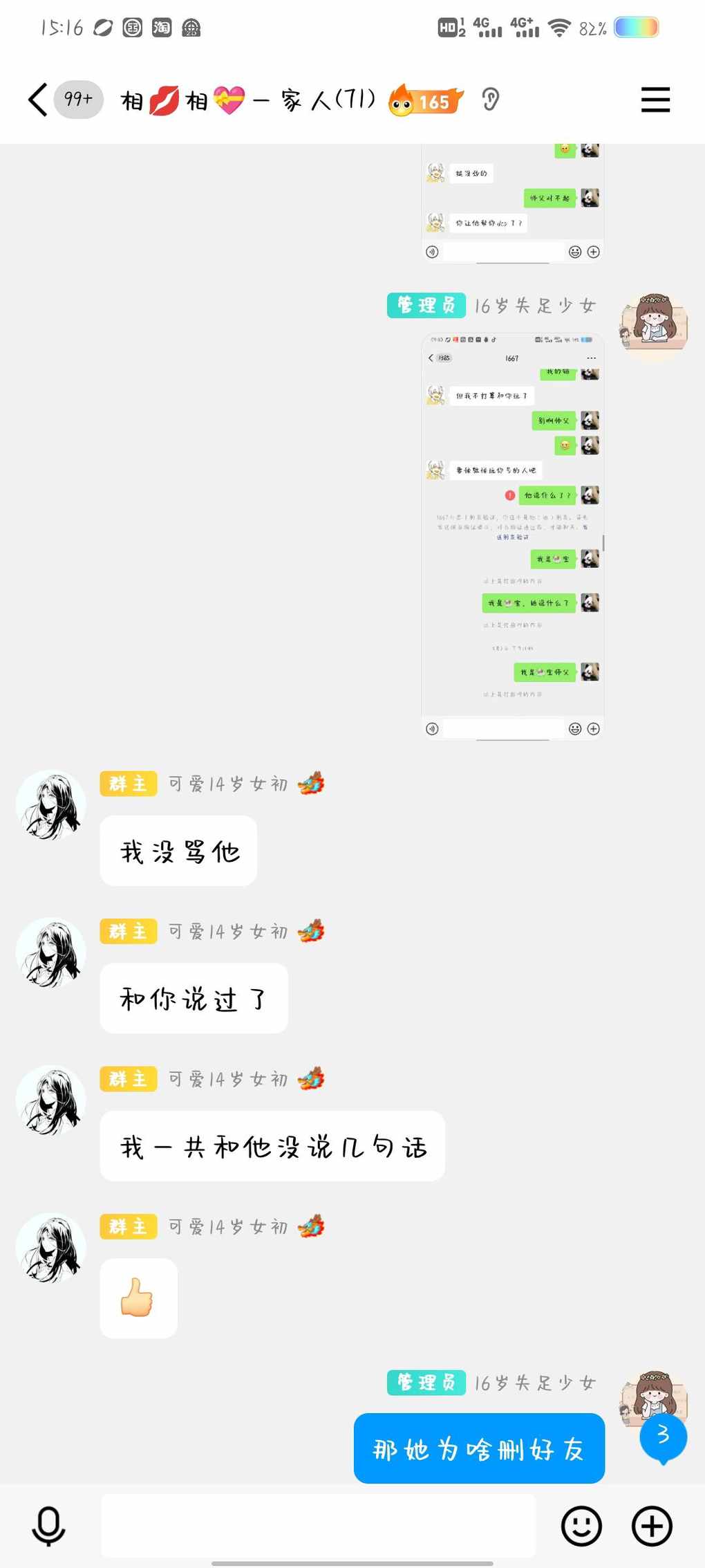This screenshot has height=1568, width=705.
Task: View the large chat screenshot image from 16岁失足少女
Action: [513, 537]
